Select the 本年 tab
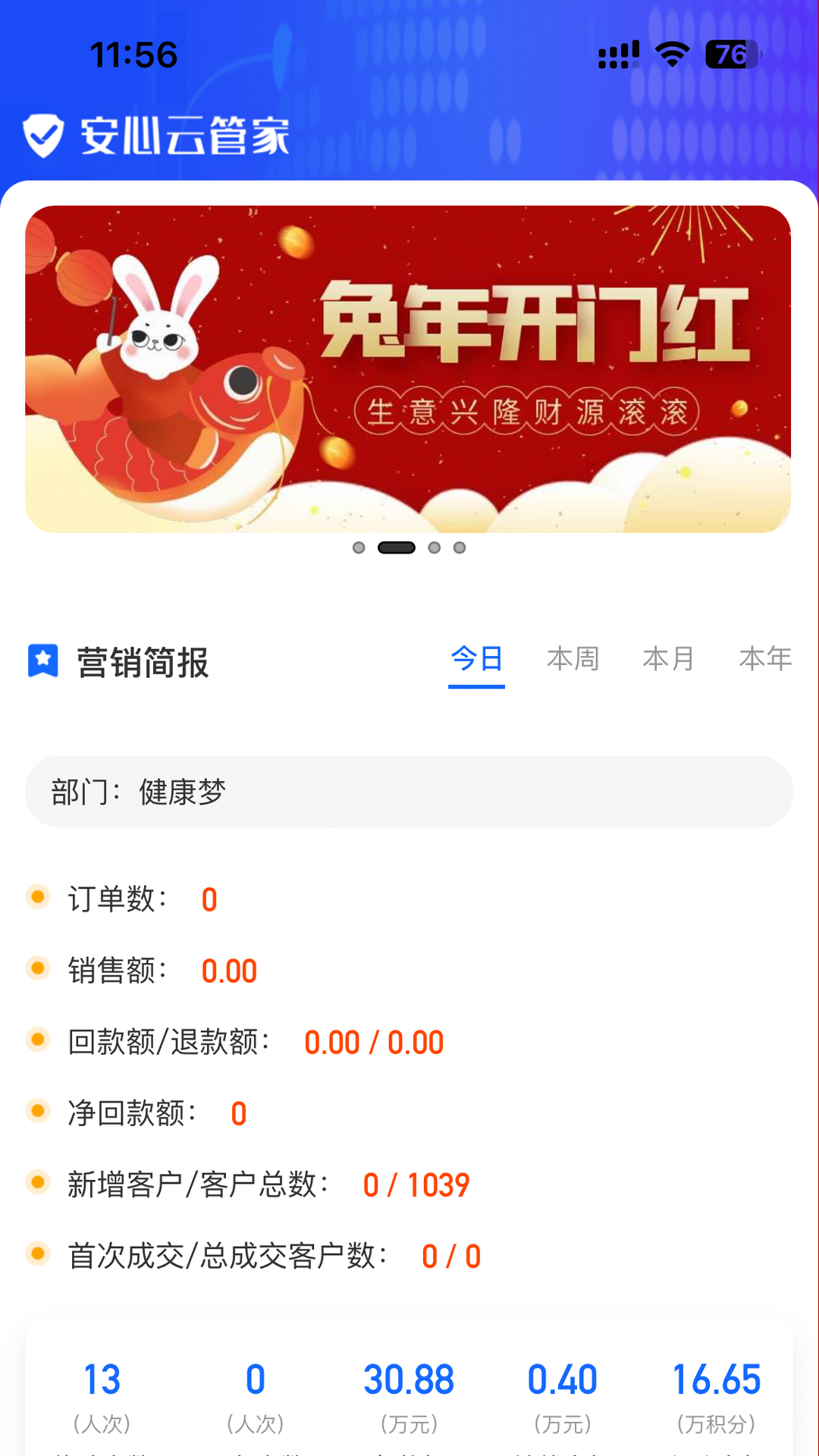Viewport: 819px width, 1456px height. [x=764, y=660]
